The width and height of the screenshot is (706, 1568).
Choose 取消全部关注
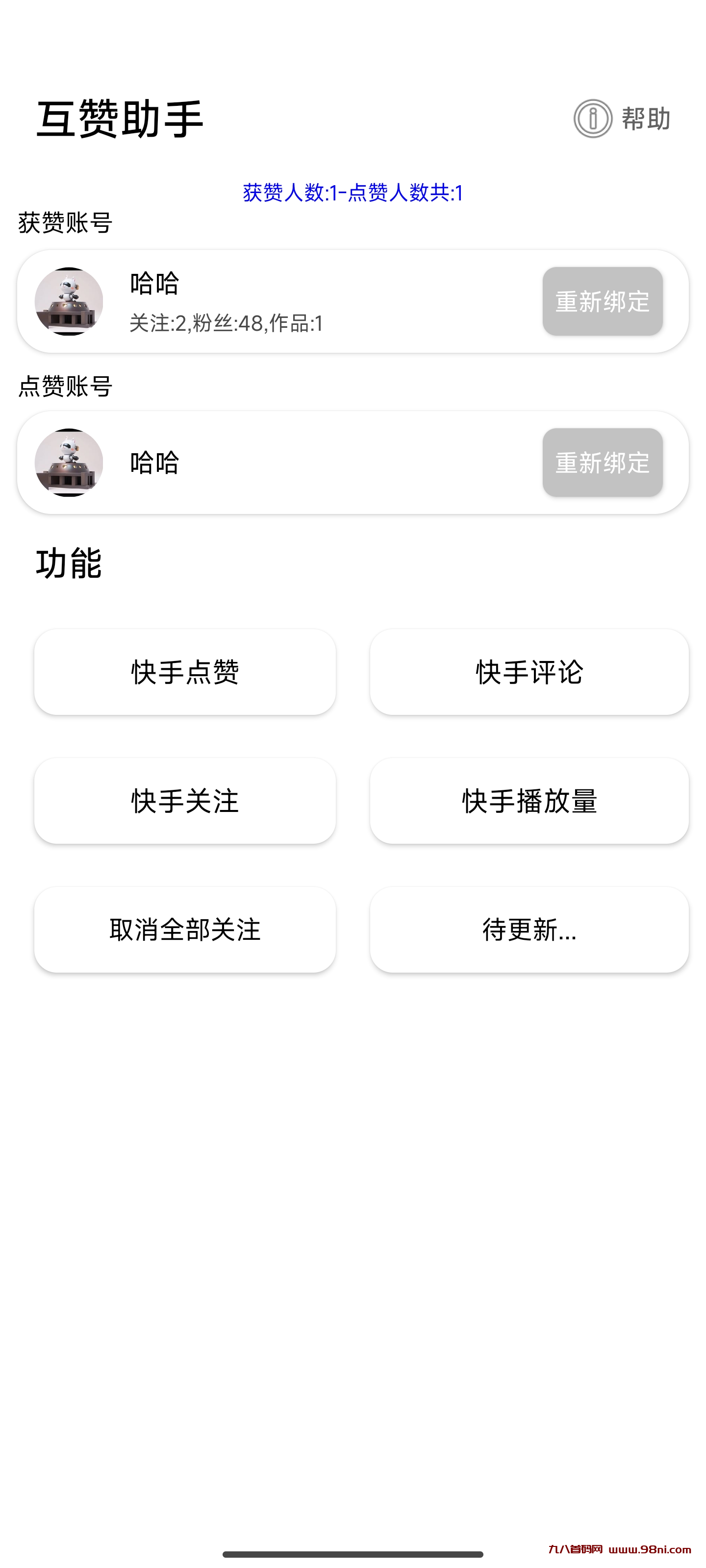(184, 930)
